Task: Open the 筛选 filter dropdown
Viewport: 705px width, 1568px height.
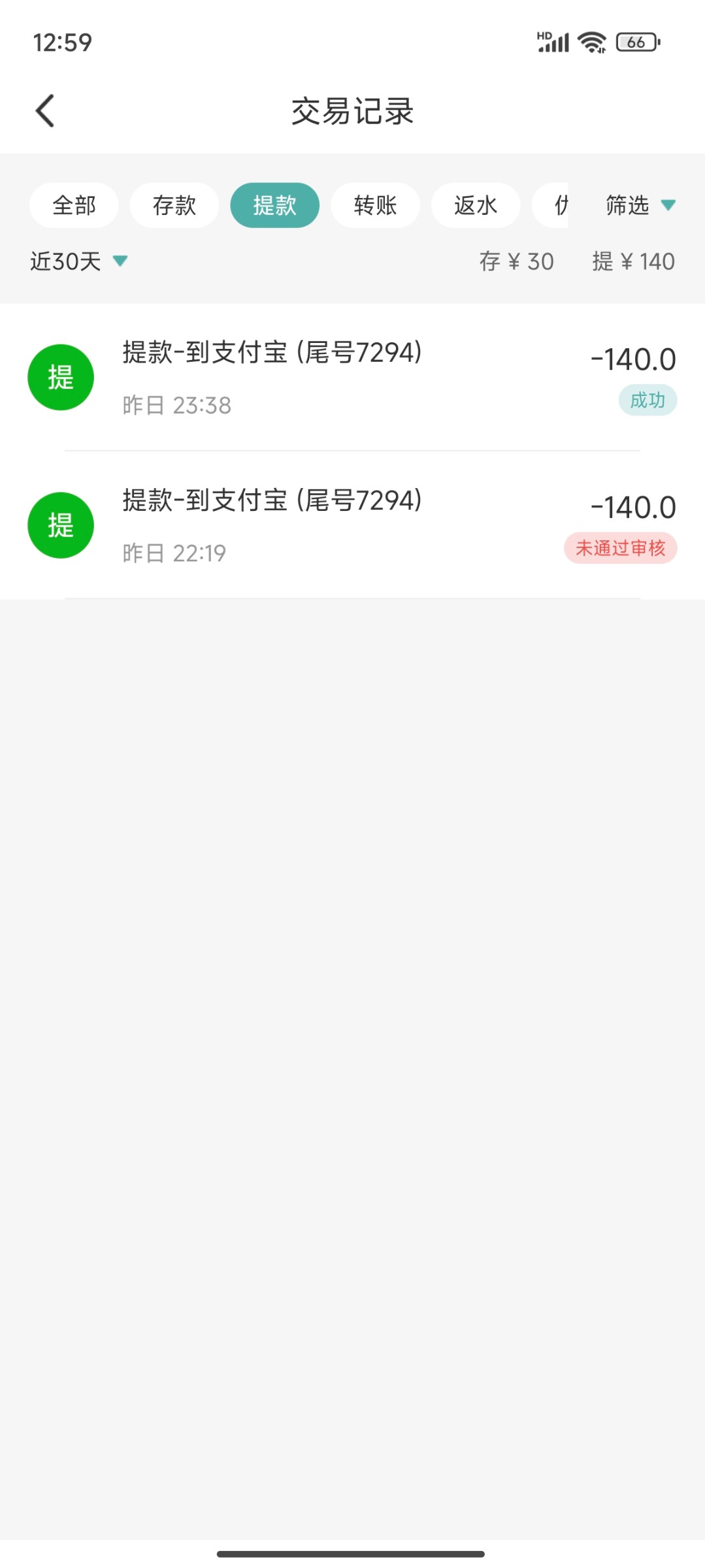Action: coord(639,205)
